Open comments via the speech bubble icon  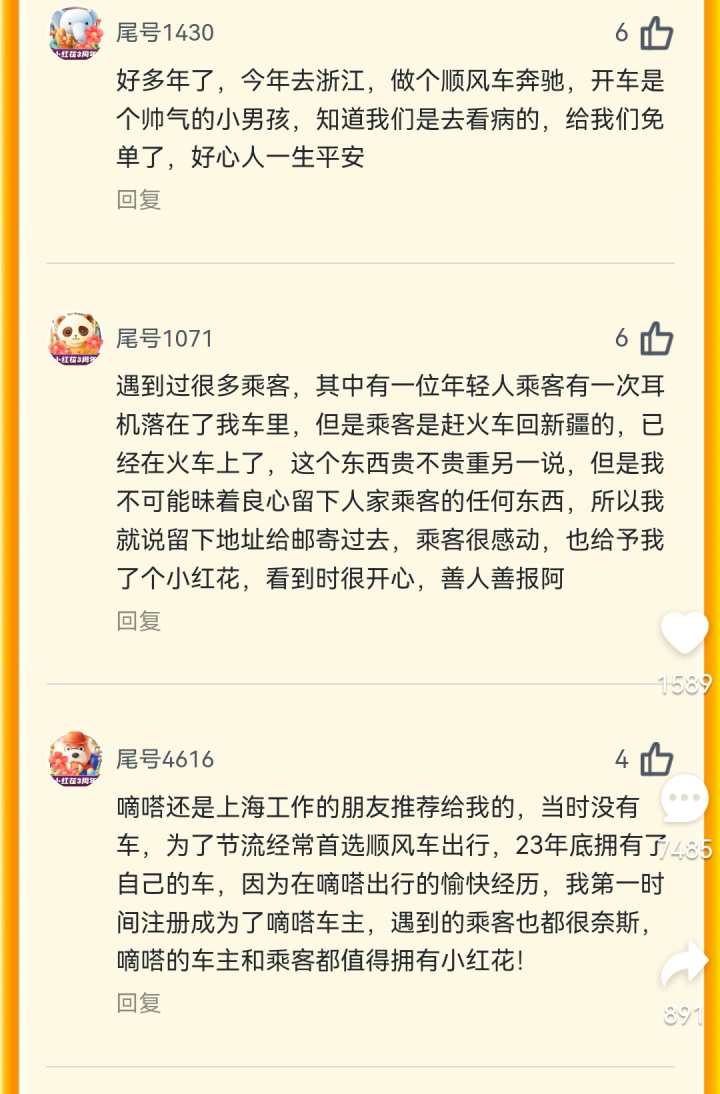pyautogui.click(x=685, y=799)
